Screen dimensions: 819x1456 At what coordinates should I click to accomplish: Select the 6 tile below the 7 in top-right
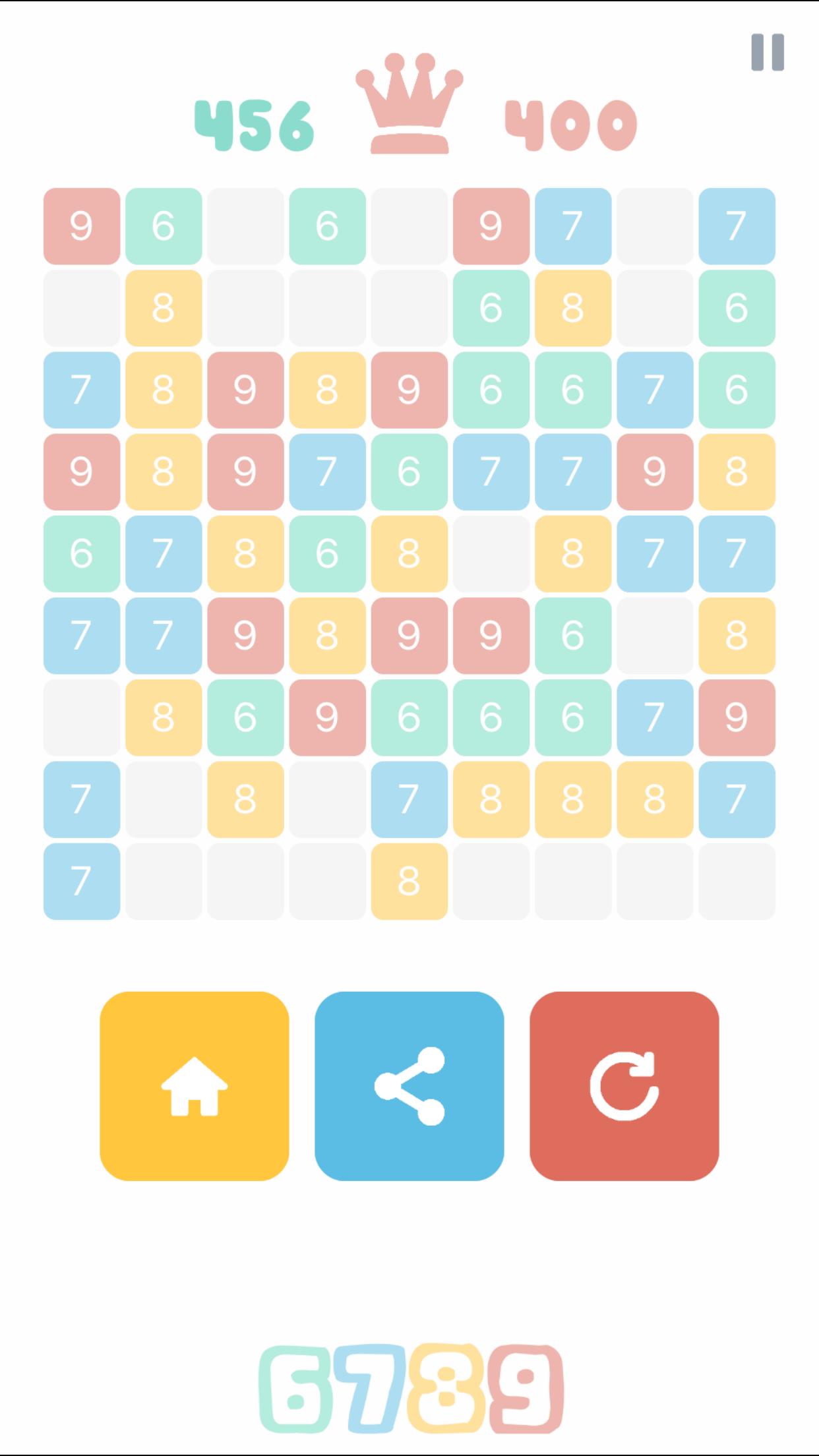click(737, 309)
